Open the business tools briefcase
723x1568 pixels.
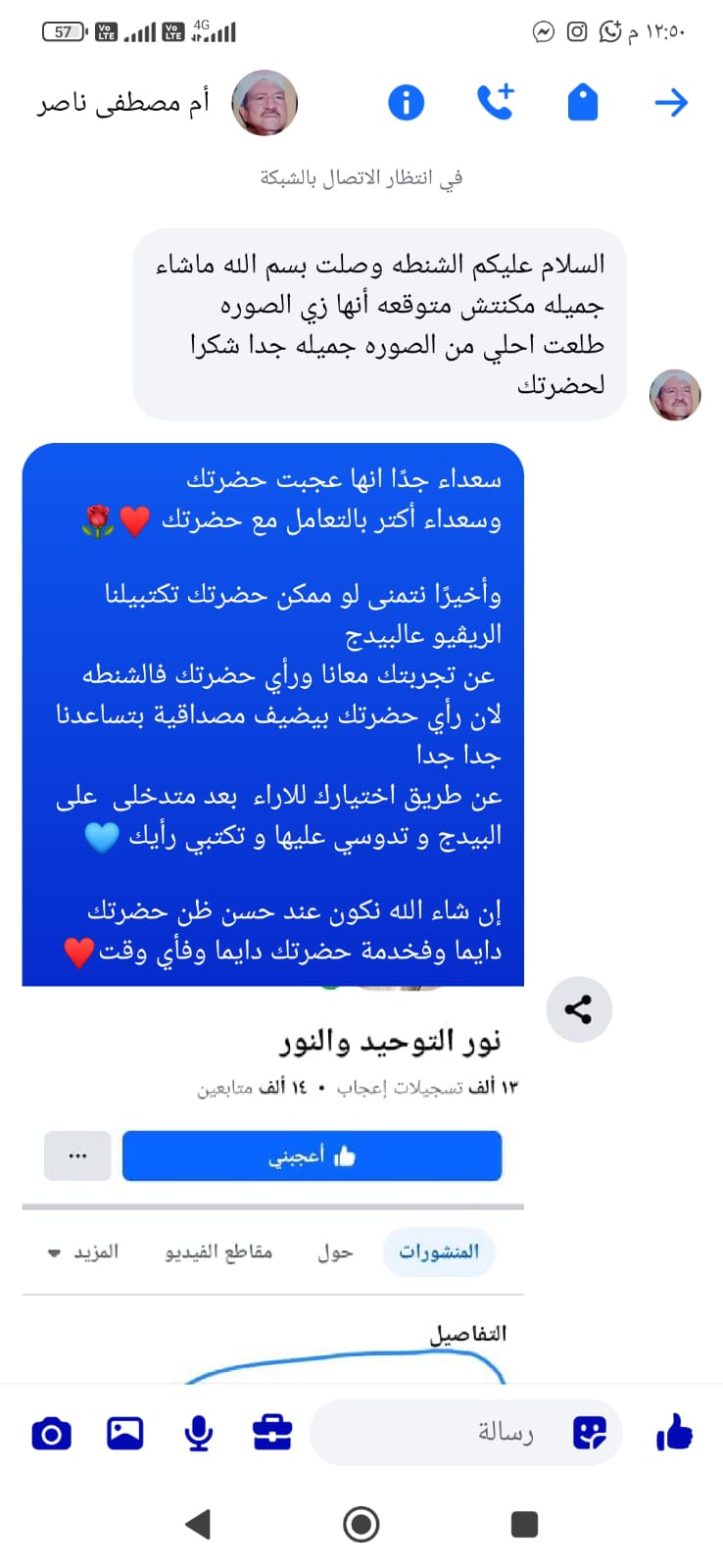point(272,1434)
